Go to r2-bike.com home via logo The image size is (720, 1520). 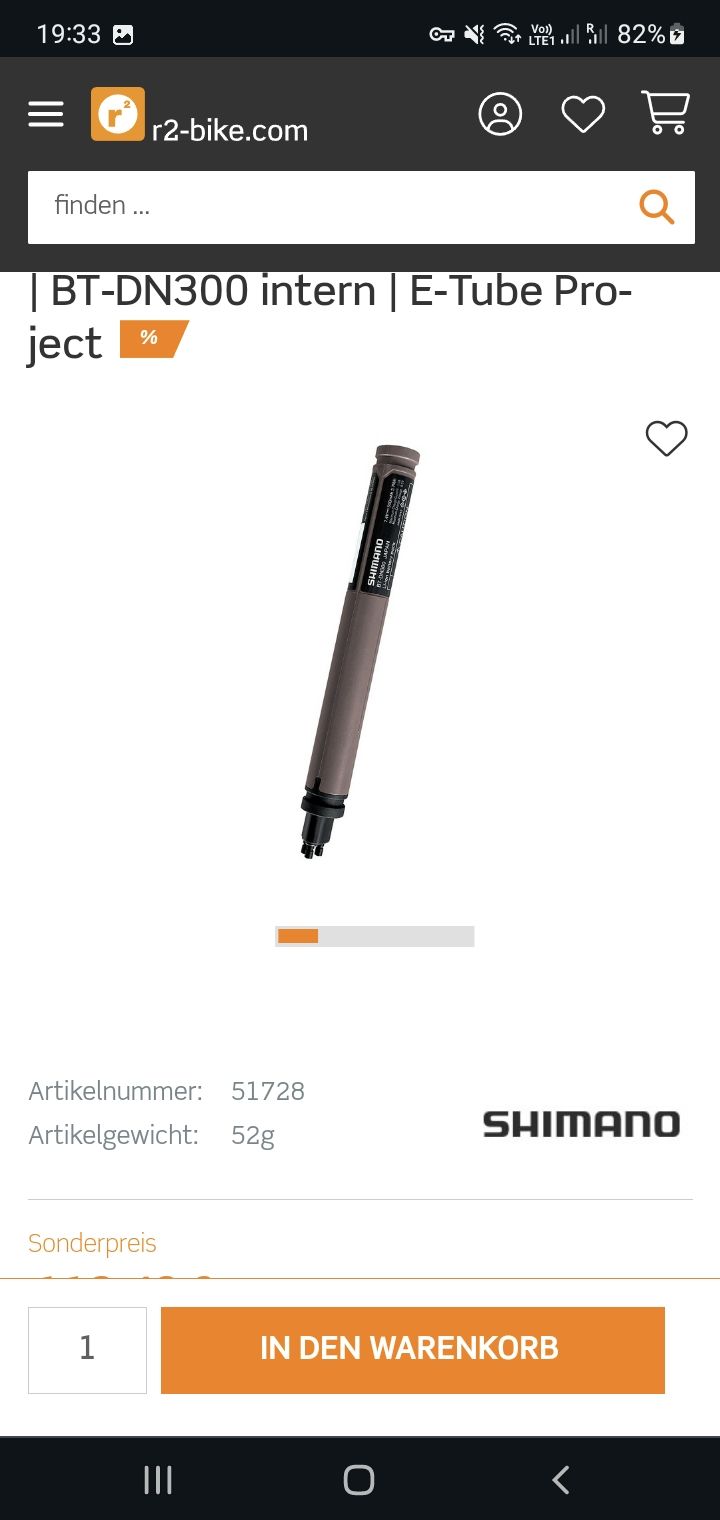tap(200, 115)
